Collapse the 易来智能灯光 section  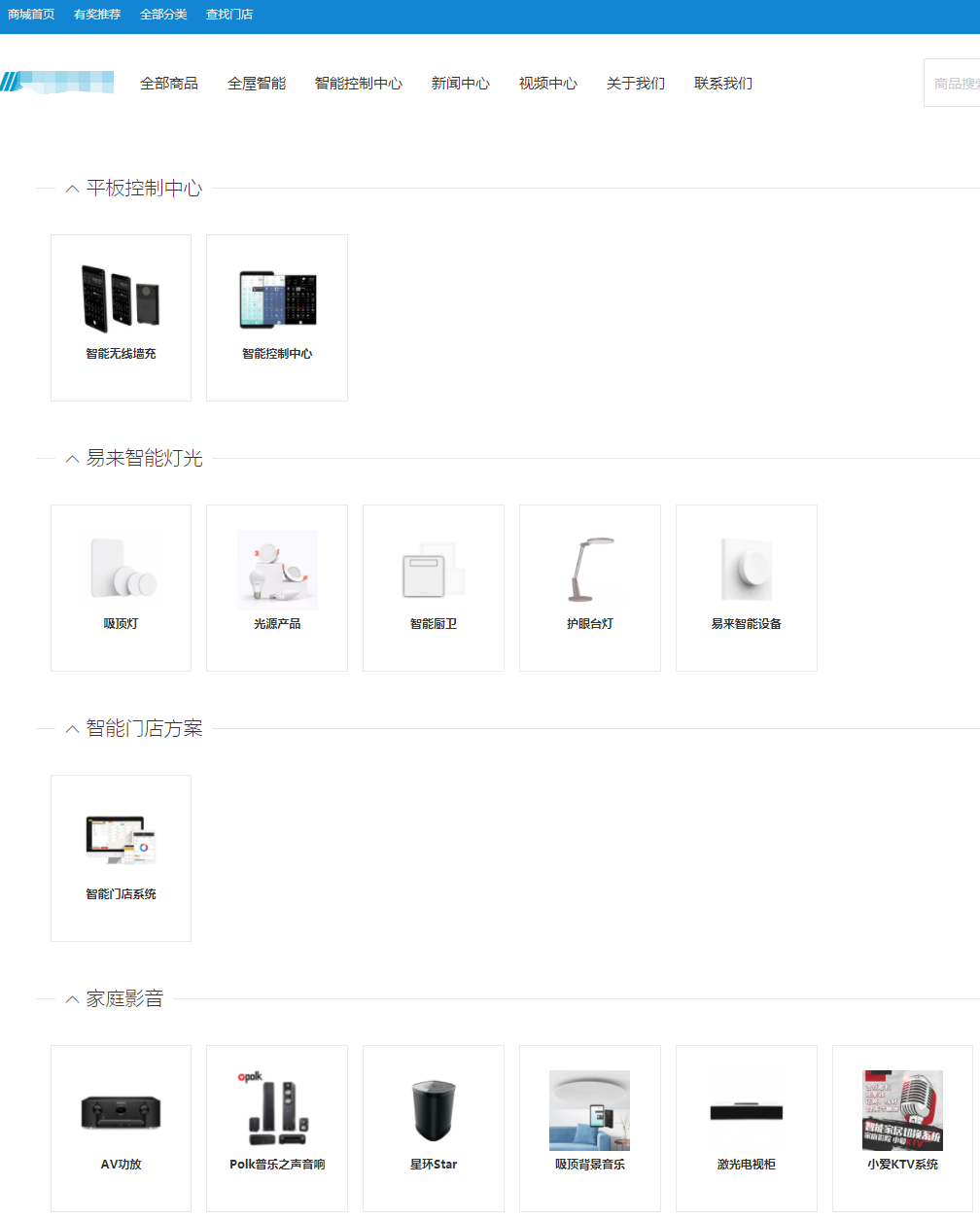(72, 459)
